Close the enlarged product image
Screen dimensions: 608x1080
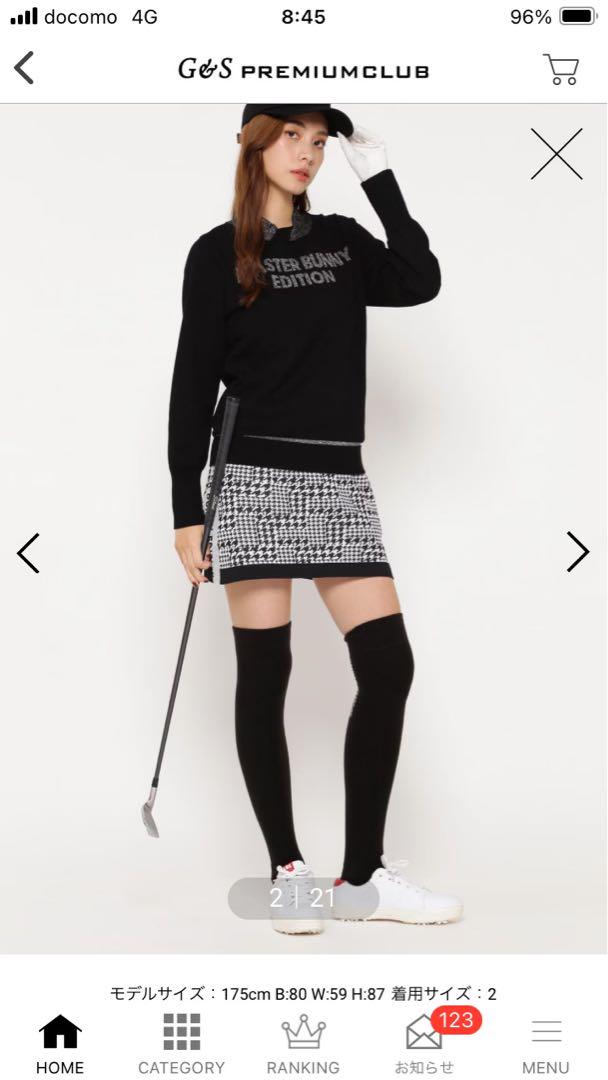tap(556, 155)
